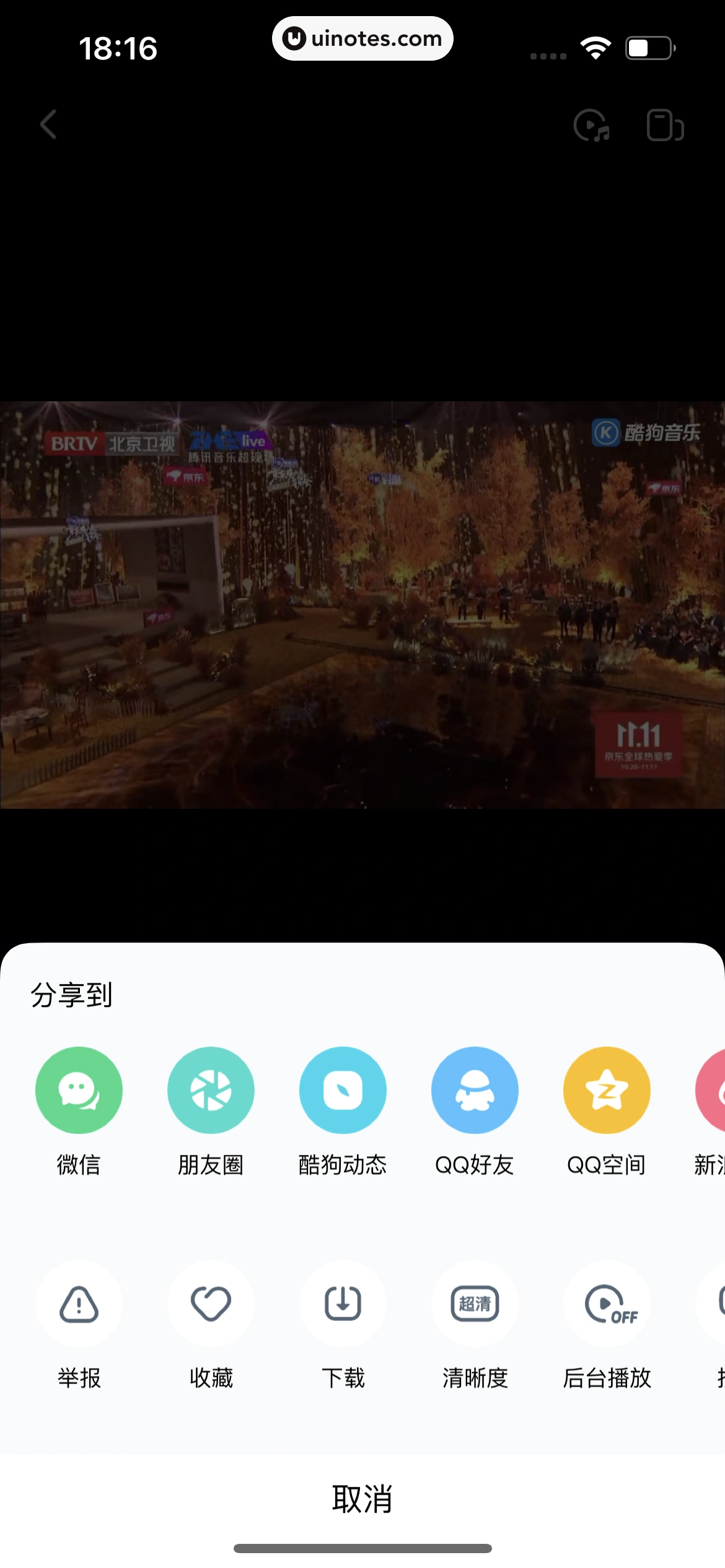
Task: Download the video (下载)
Action: (x=343, y=1304)
